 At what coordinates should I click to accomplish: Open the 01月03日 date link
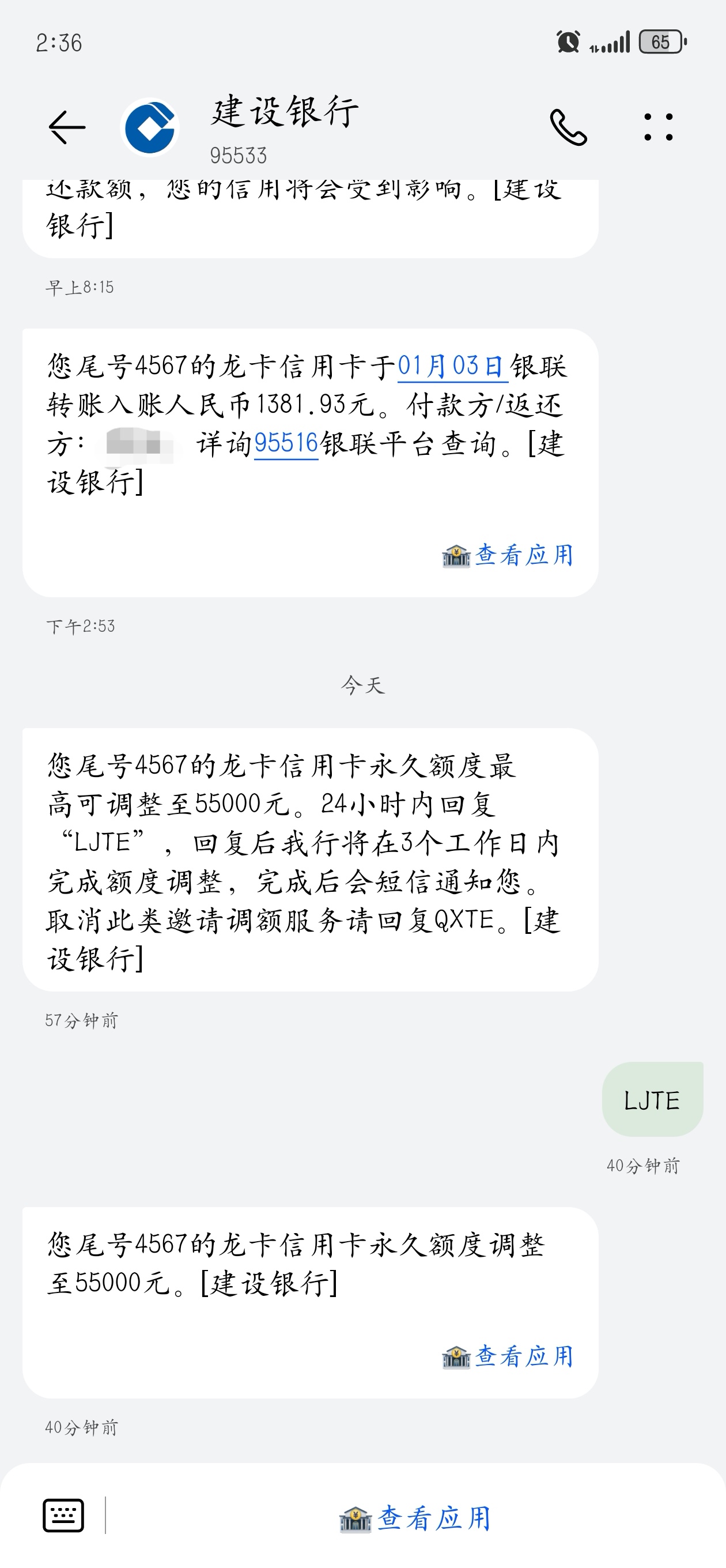(x=453, y=367)
